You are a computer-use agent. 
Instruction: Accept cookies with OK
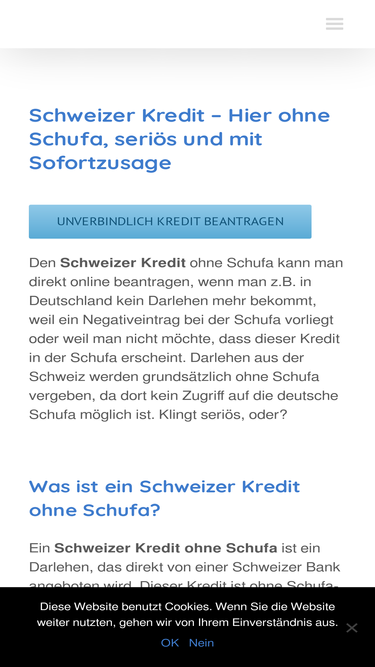coord(170,642)
